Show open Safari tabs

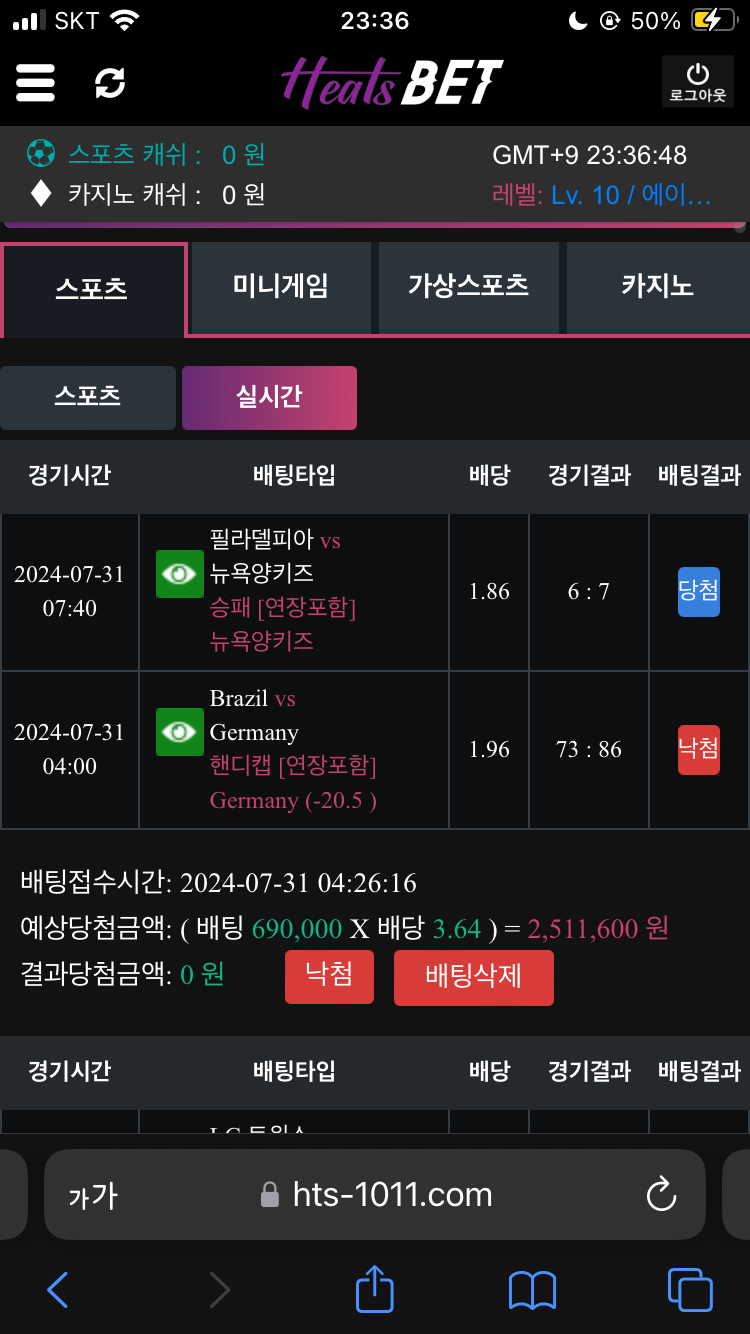point(689,1290)
